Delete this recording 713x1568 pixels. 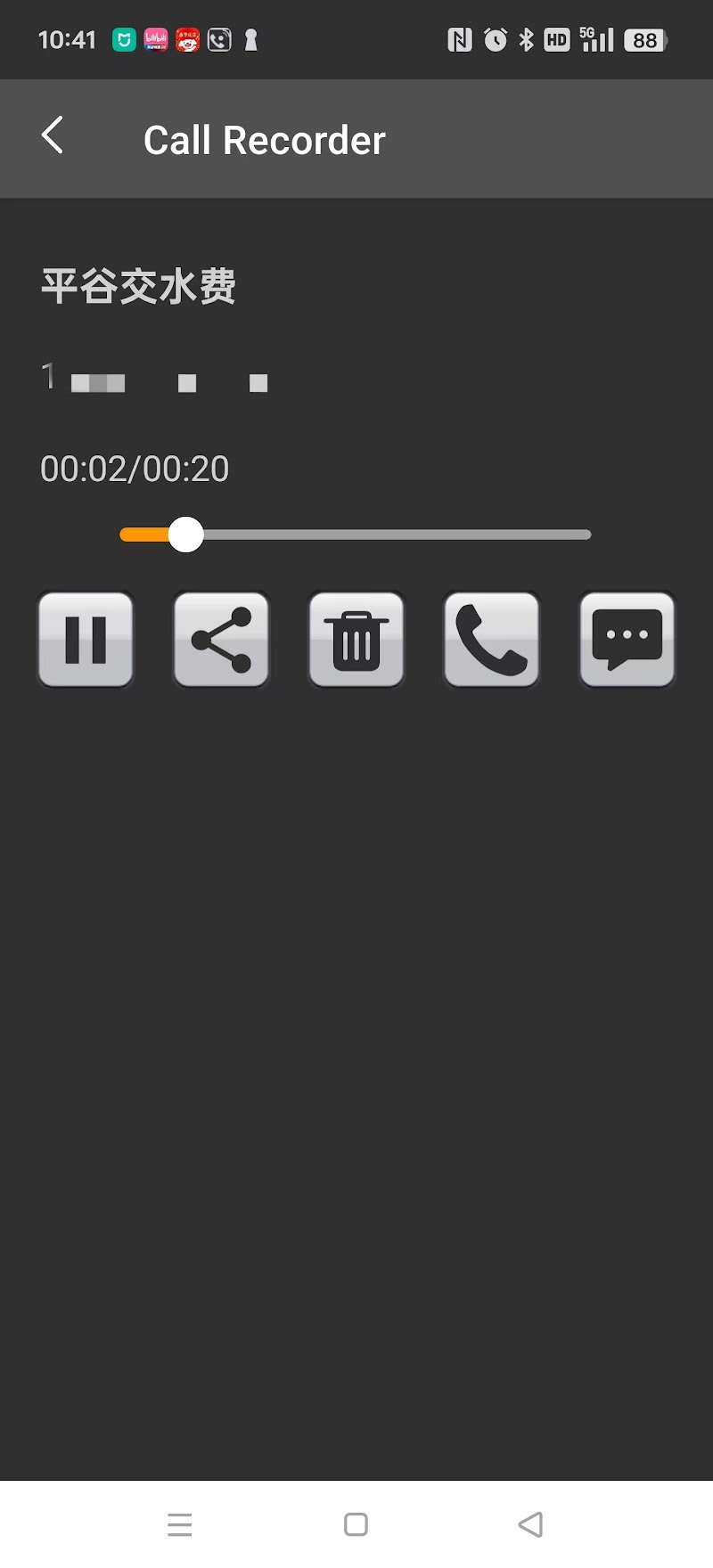356,640
